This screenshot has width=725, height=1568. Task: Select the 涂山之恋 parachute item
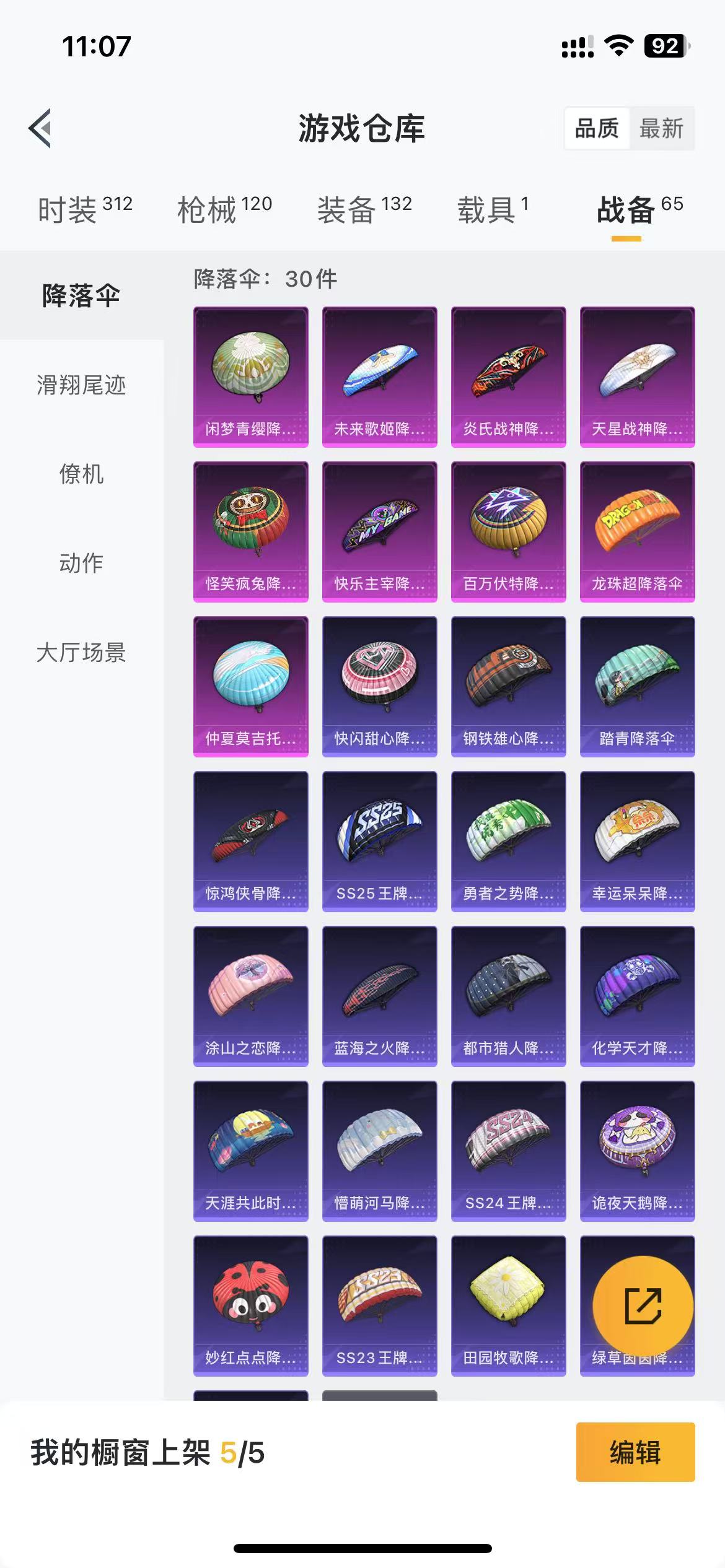coord(250,996)
